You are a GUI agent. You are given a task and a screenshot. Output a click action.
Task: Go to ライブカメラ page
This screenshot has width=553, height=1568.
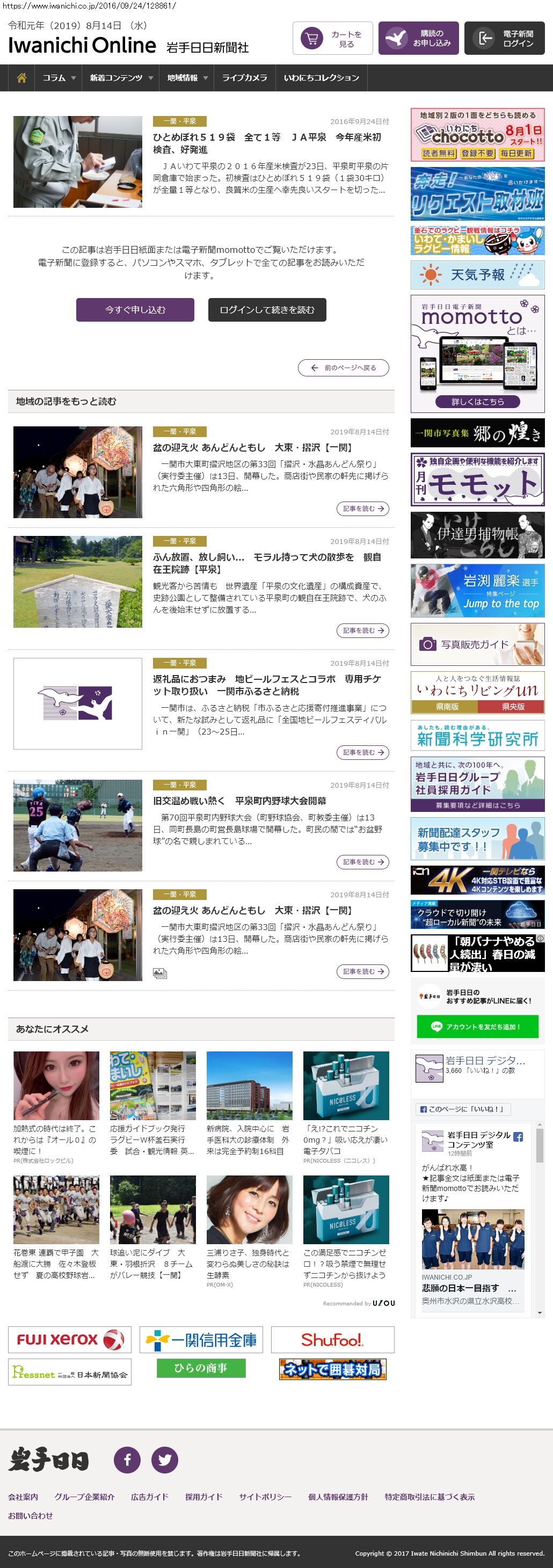click(x=244, y=78)
